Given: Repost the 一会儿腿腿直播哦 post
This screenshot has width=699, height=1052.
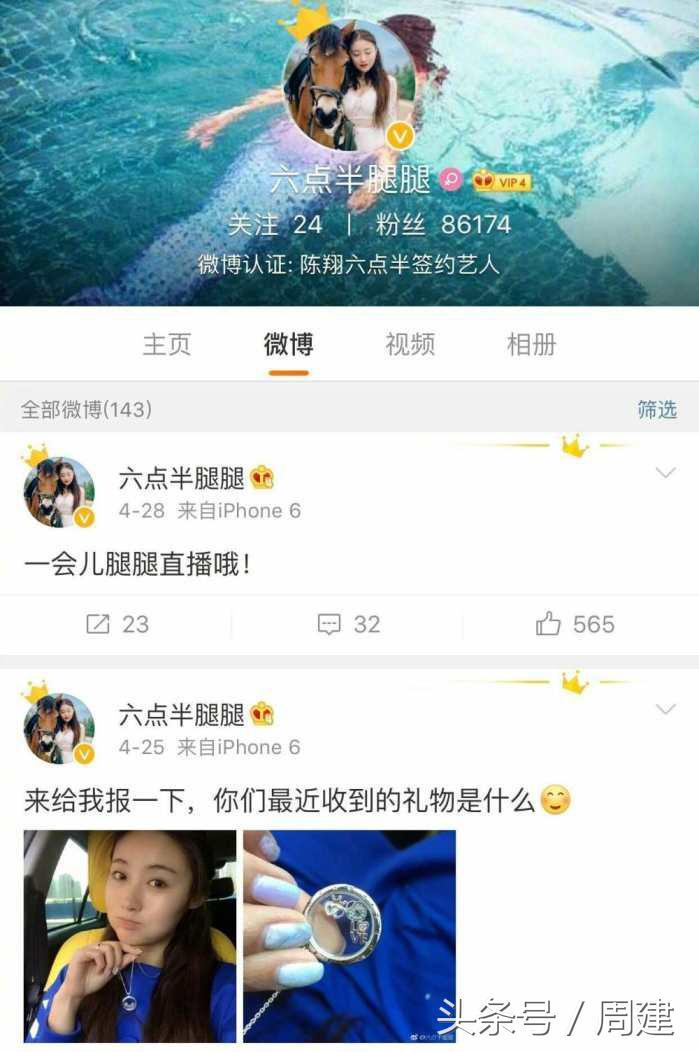Looking at the screenshot, I should [x=117, y=624].
